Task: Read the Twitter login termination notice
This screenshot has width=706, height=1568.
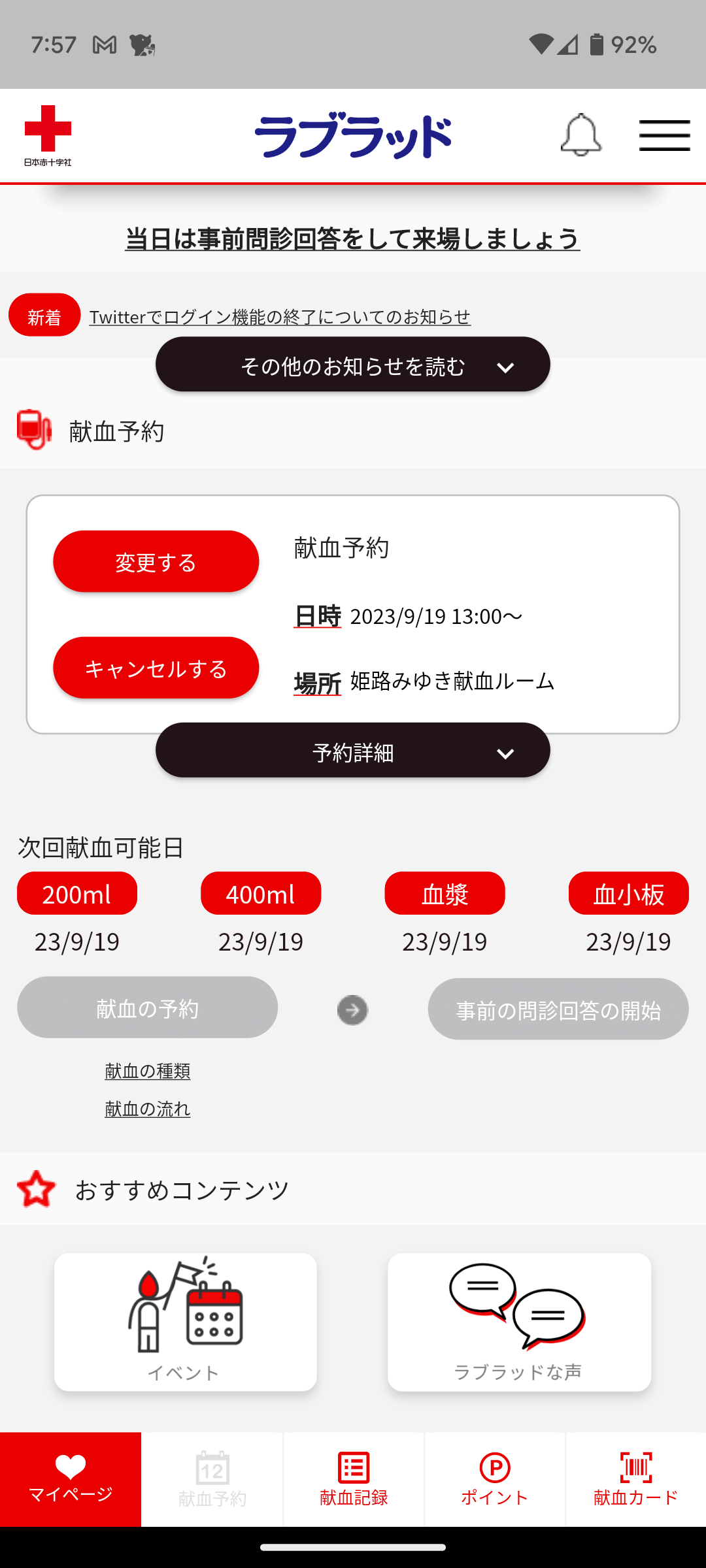Action: coord(280,317)
